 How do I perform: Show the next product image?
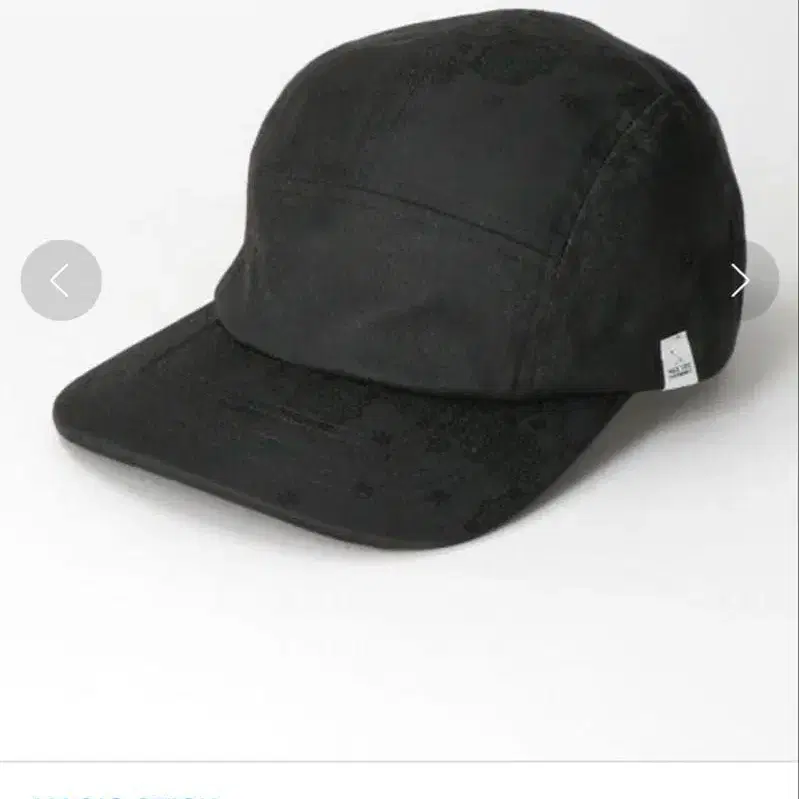740,281
